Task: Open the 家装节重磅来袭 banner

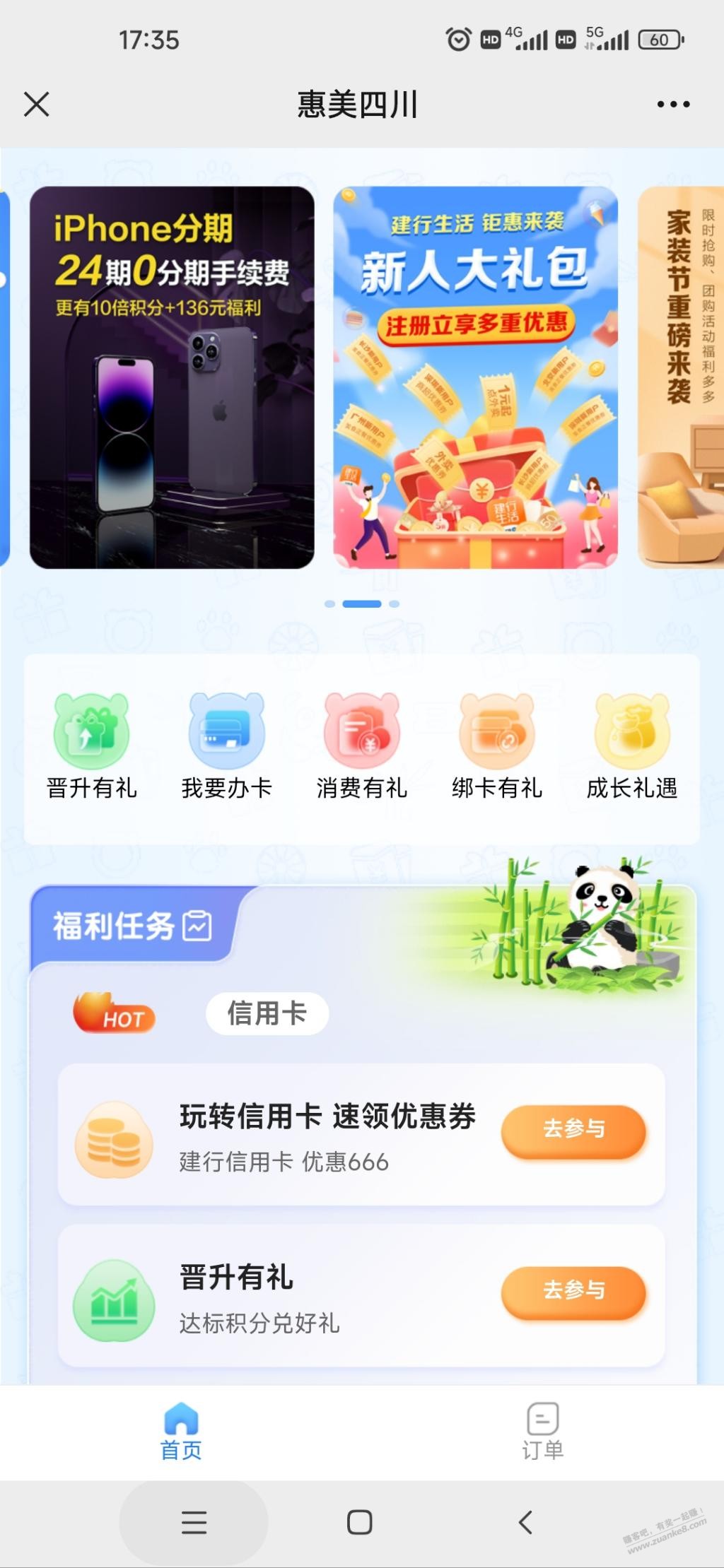Action: coord(681,377)
